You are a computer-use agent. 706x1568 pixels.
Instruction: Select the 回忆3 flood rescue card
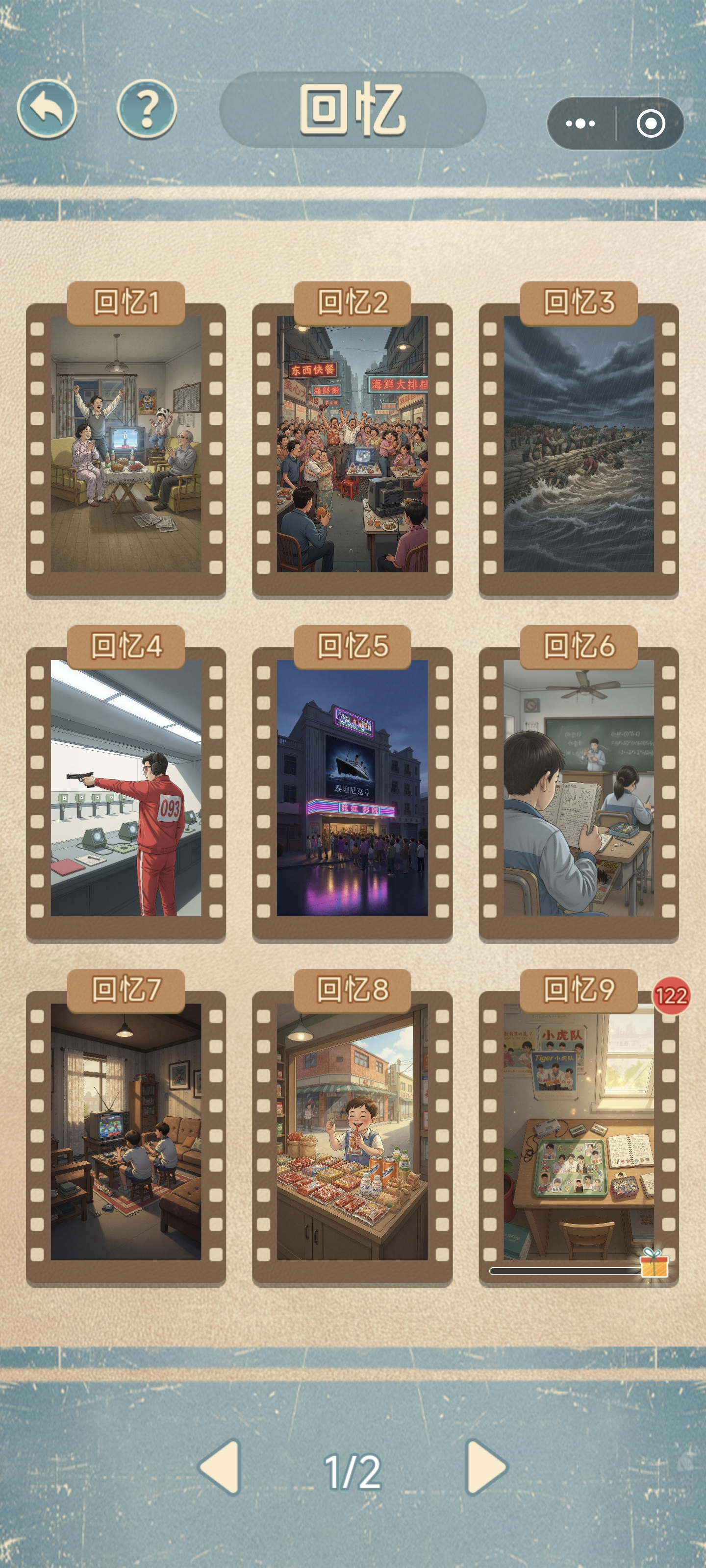pos(579,441)
